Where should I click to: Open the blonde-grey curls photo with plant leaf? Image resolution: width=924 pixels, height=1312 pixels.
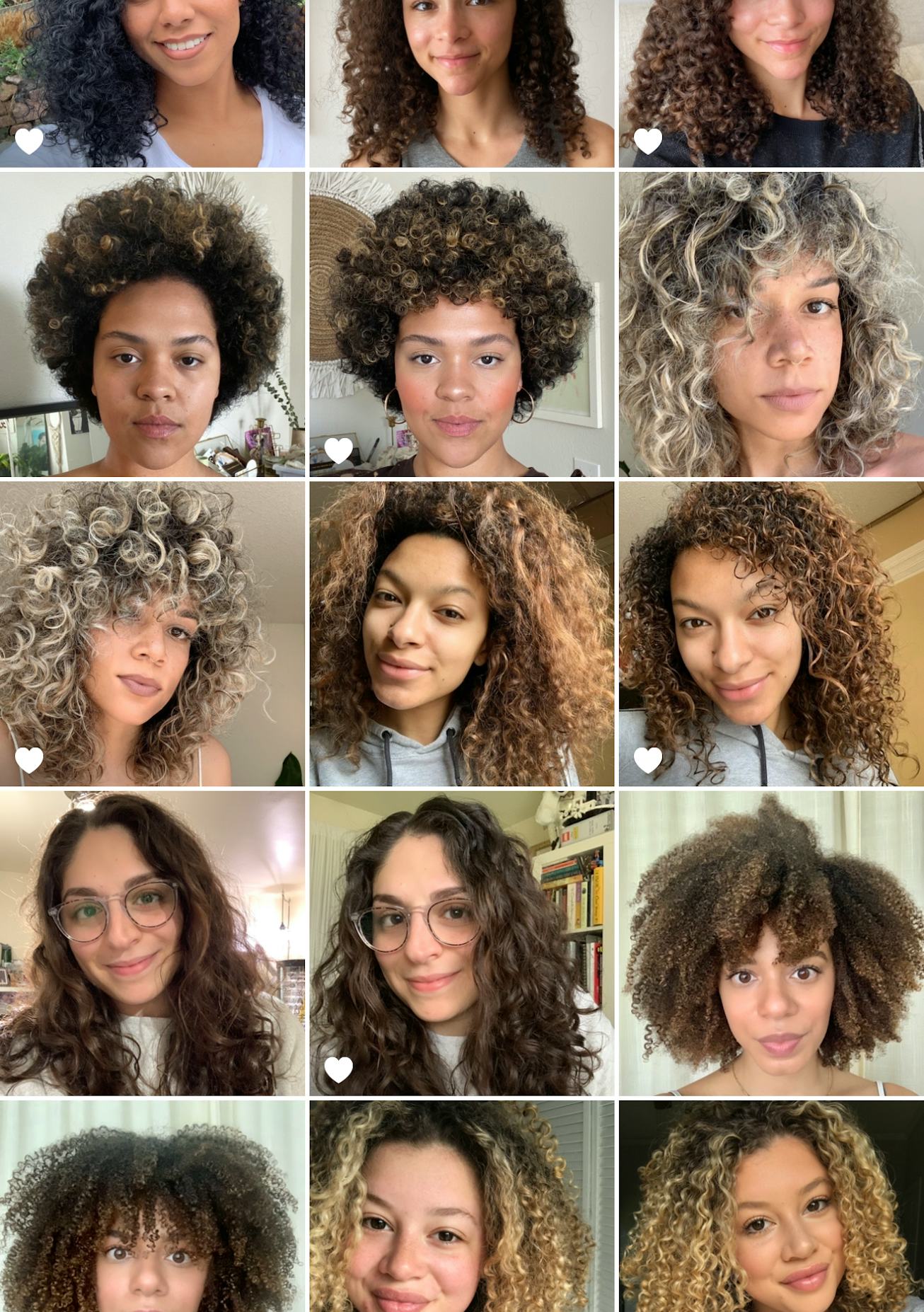[x=152, y=633]
